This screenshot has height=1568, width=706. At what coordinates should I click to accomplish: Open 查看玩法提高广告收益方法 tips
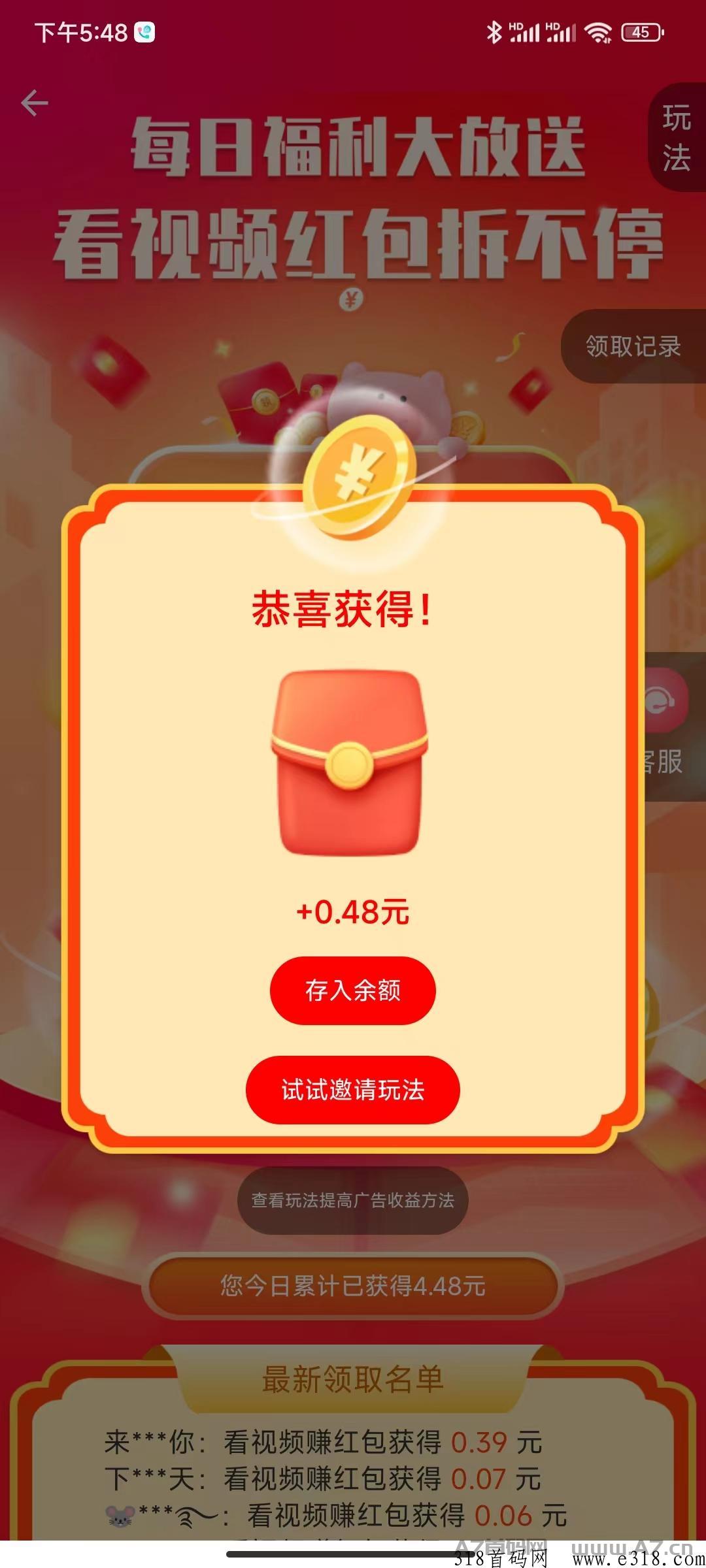(x=352, y=1200)
